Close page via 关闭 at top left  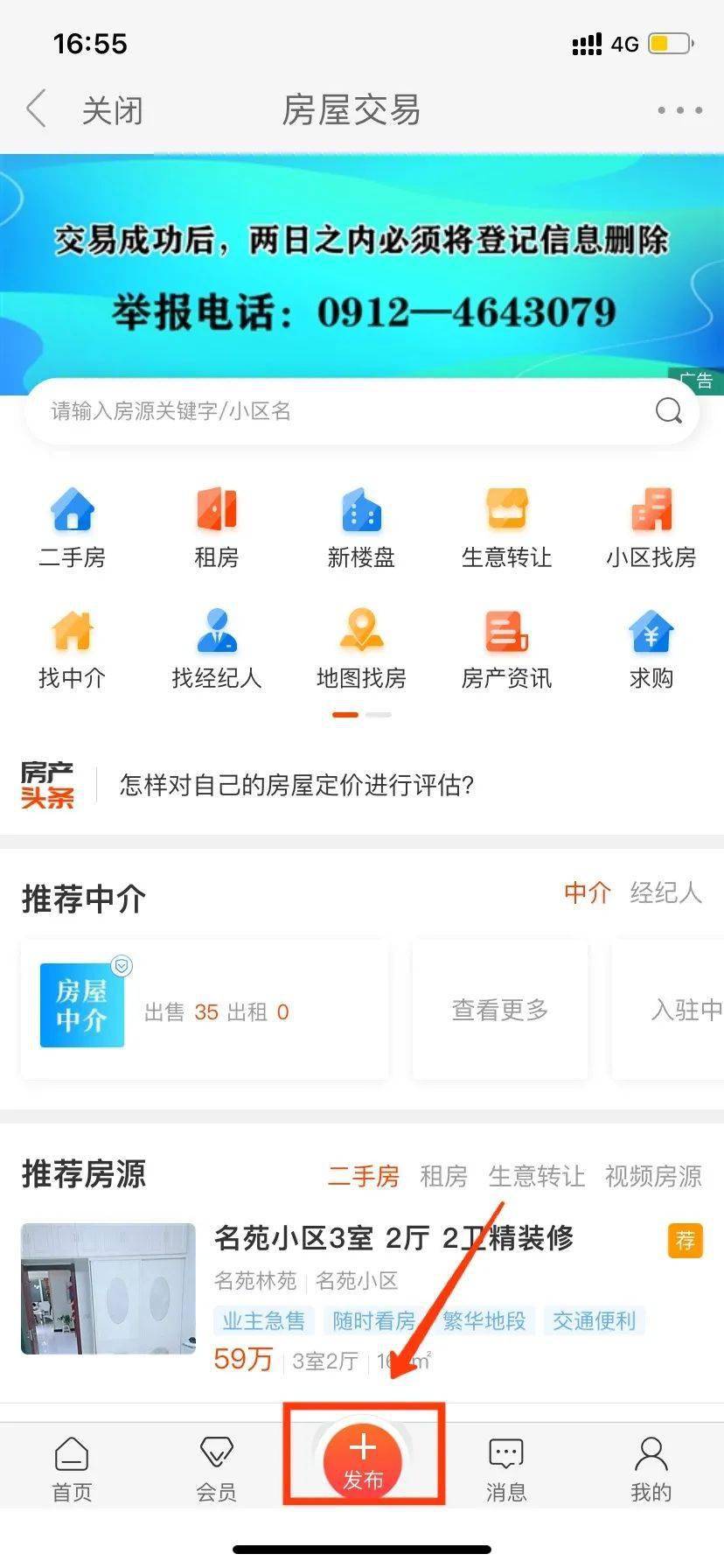pyautogui.click(x=114, y=109)
